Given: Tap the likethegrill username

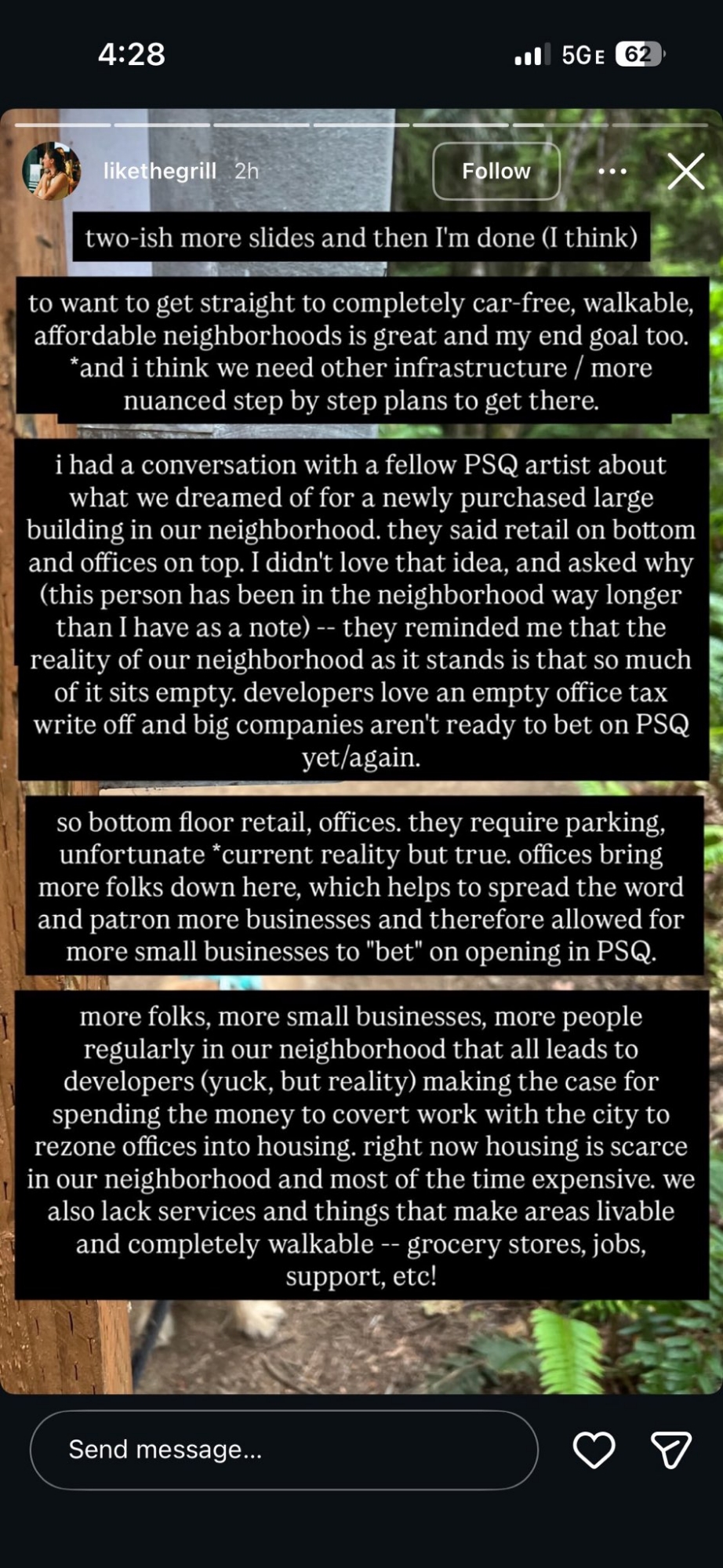Looking at the screenshot, I should (x=160, y=171).
